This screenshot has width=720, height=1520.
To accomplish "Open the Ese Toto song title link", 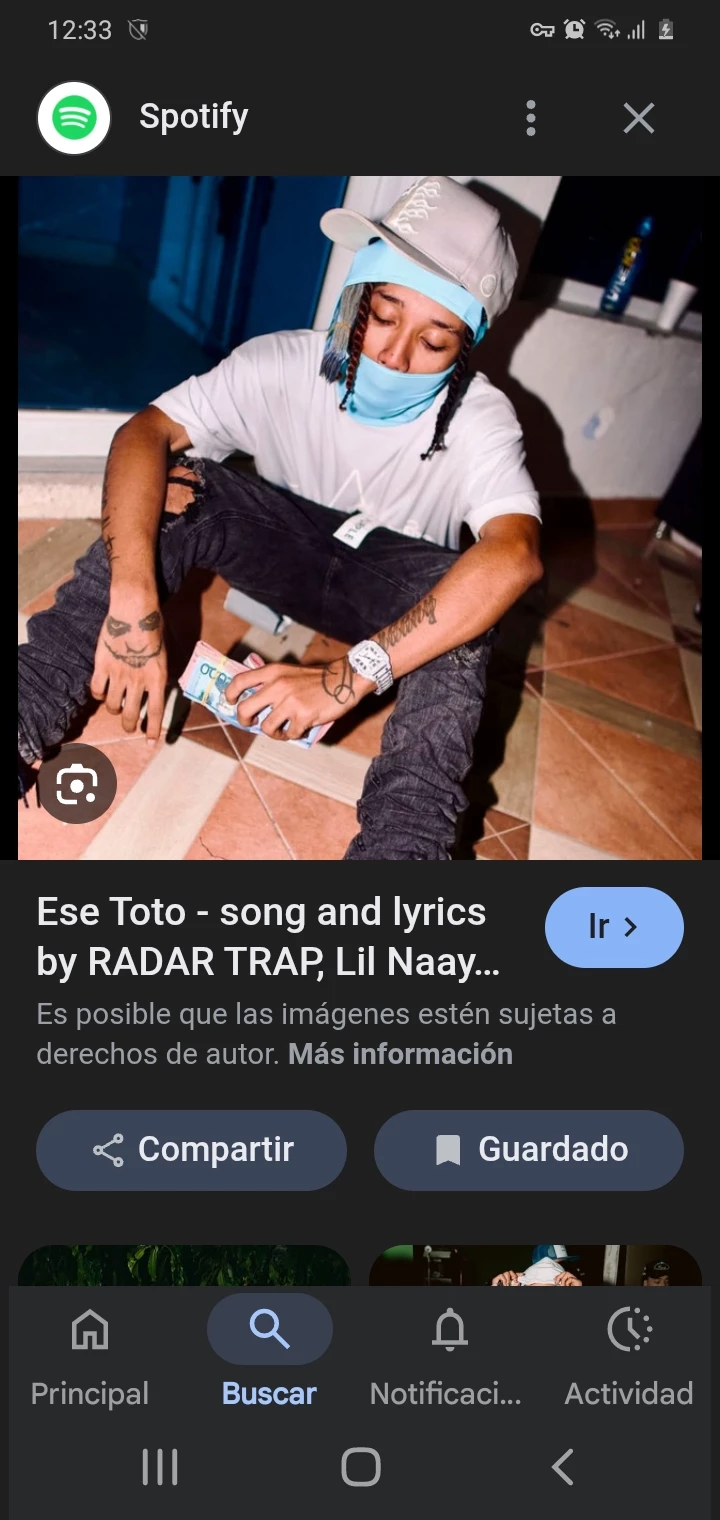I will (267, 937).
